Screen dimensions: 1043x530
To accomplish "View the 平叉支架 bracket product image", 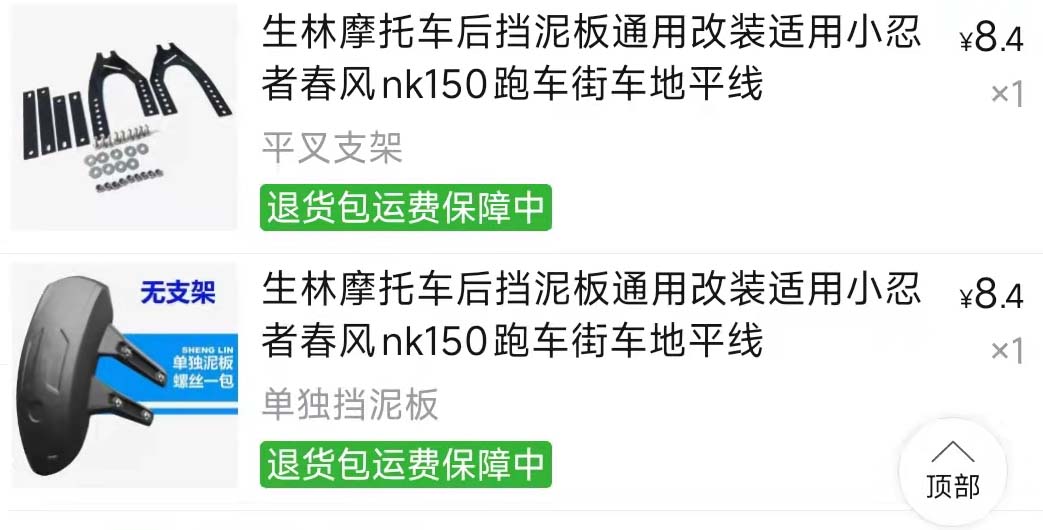I will coord(124,117).
